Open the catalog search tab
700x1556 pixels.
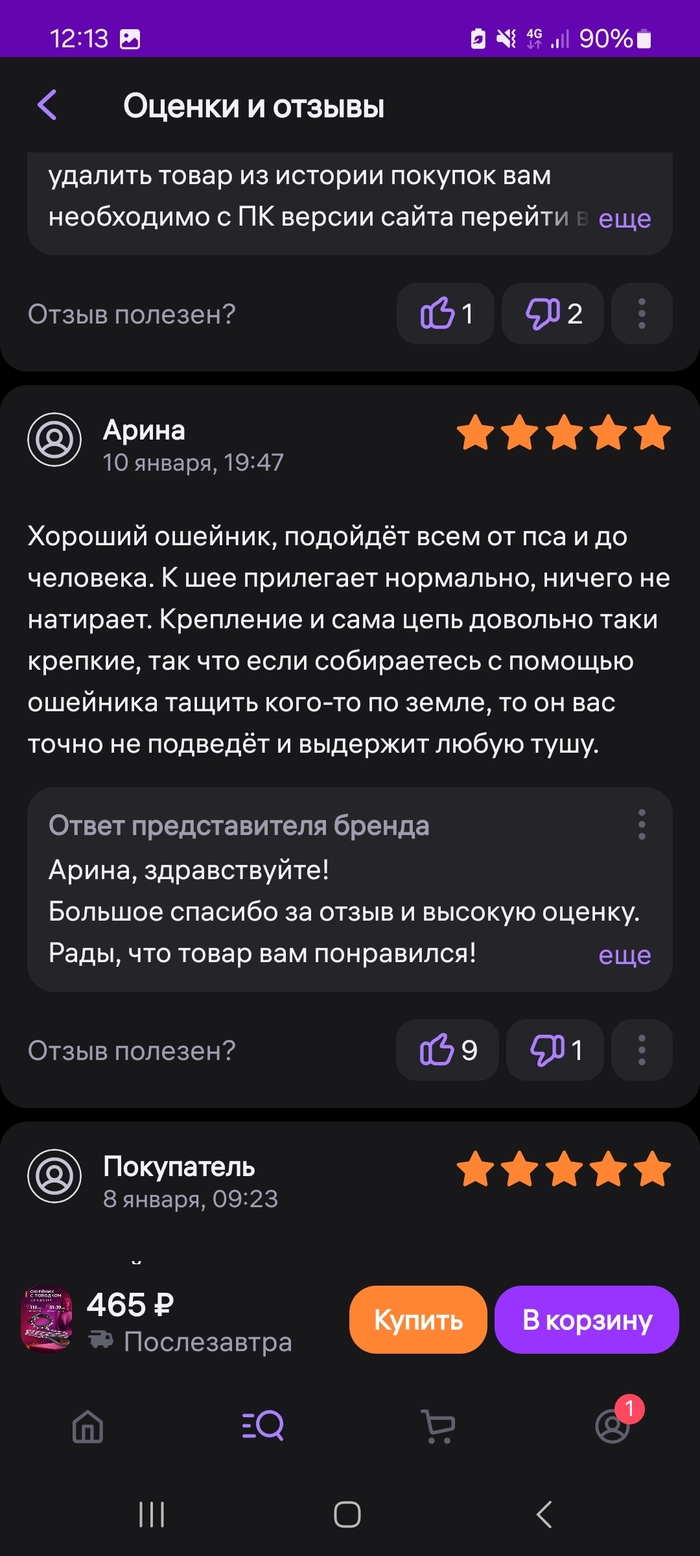pos(263,1426)
